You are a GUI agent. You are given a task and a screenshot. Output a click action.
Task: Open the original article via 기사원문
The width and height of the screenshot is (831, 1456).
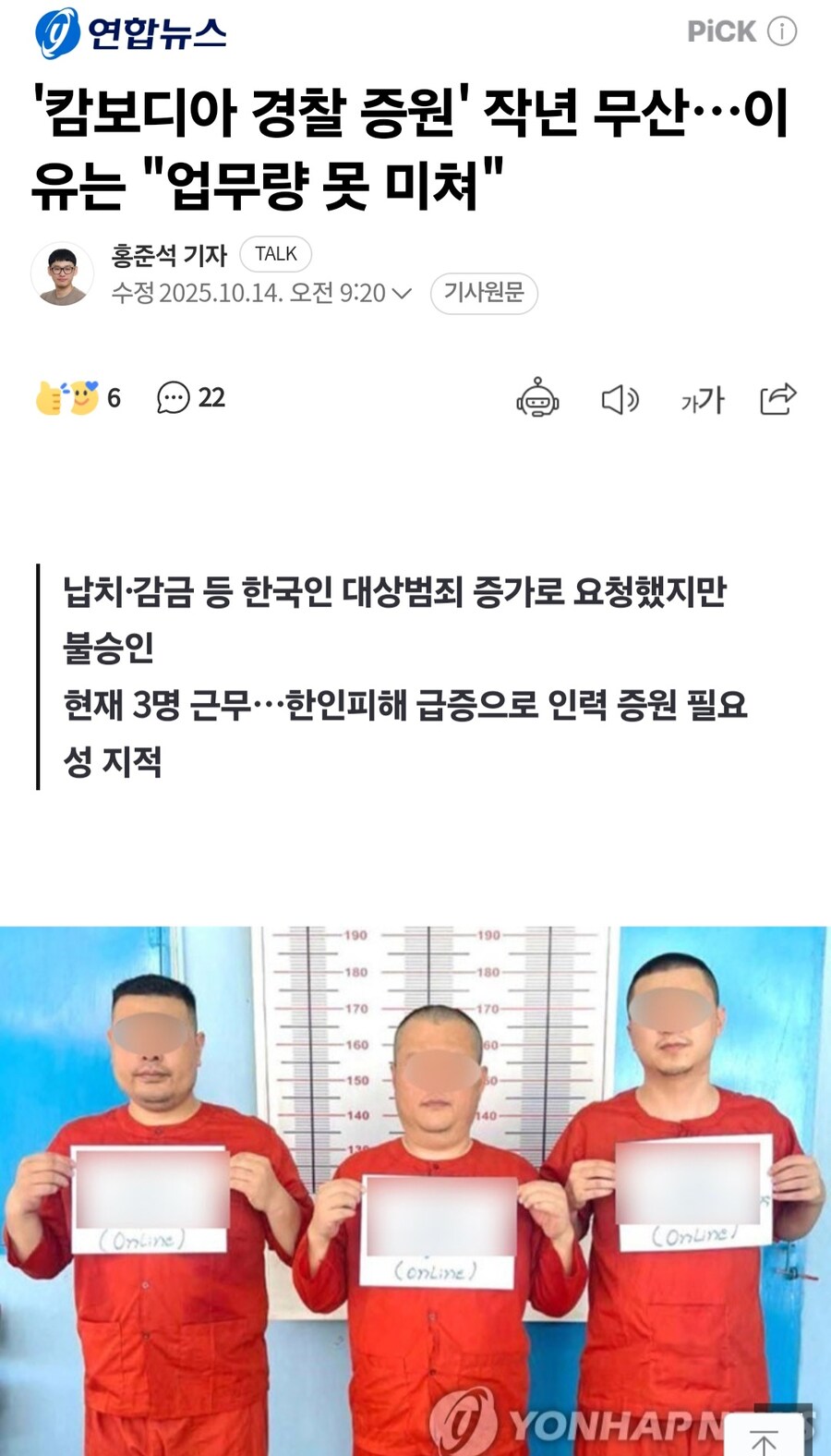point(483,294)
